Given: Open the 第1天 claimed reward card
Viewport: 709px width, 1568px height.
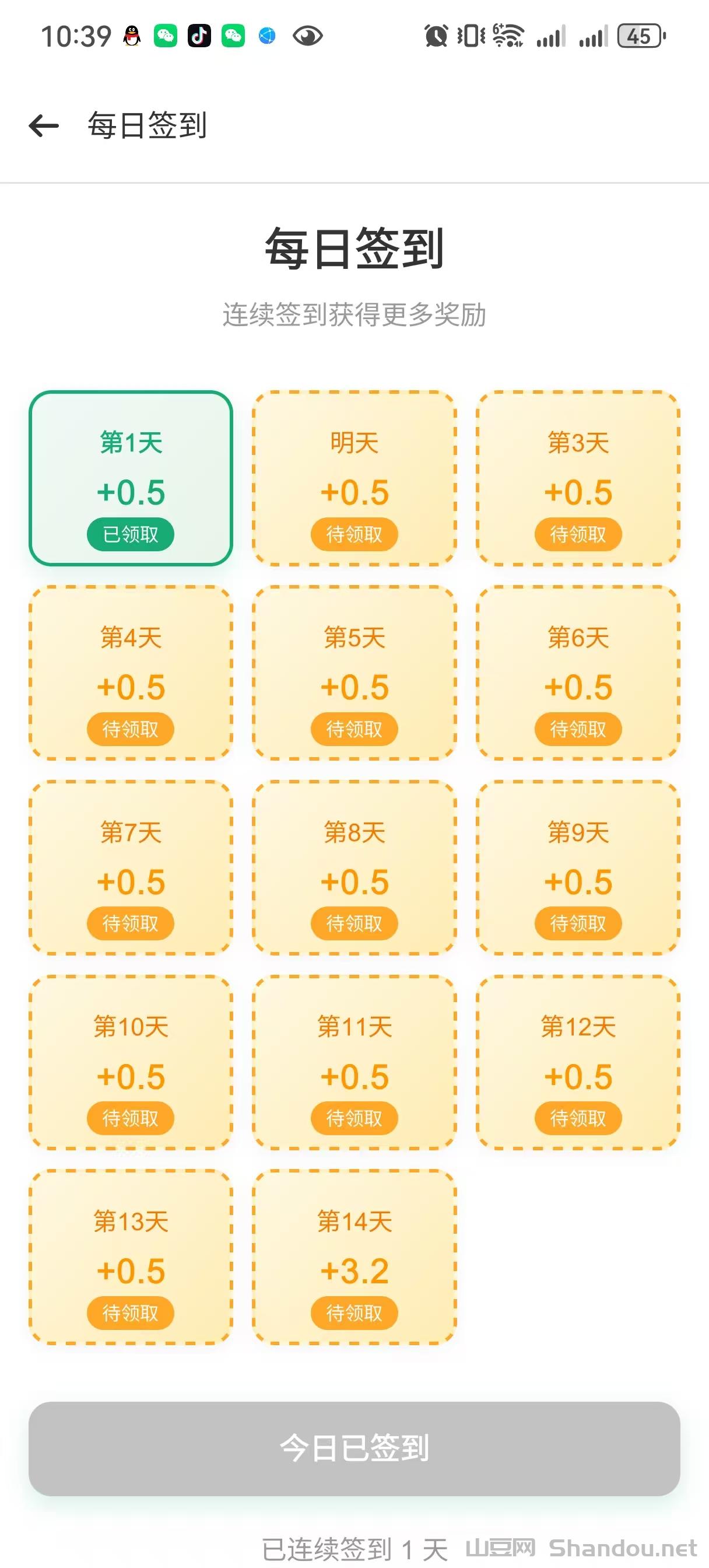Looking at the screenshot, I should coord(131,478).
